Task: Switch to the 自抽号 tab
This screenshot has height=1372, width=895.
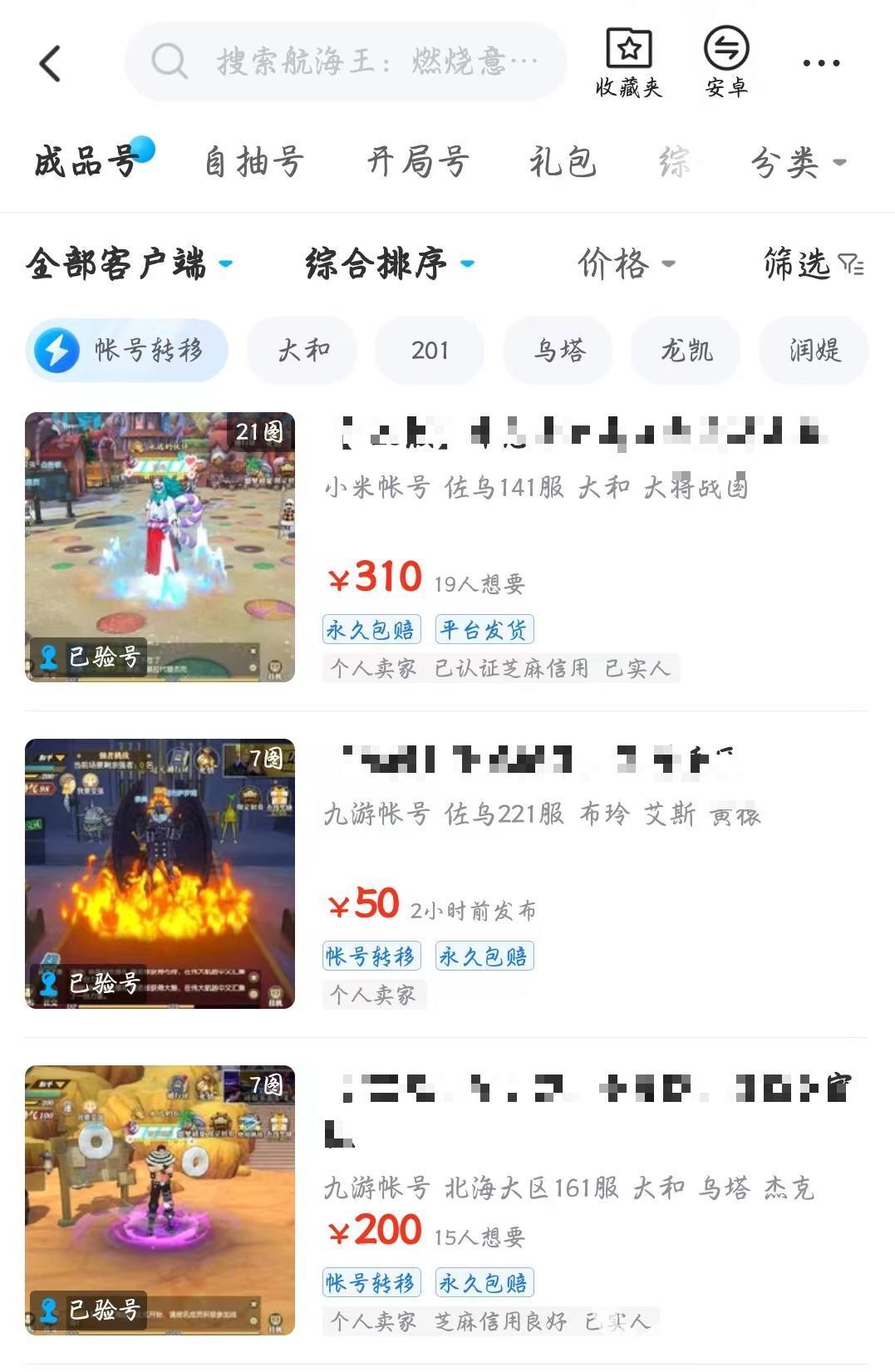Action: click(254, 161)
